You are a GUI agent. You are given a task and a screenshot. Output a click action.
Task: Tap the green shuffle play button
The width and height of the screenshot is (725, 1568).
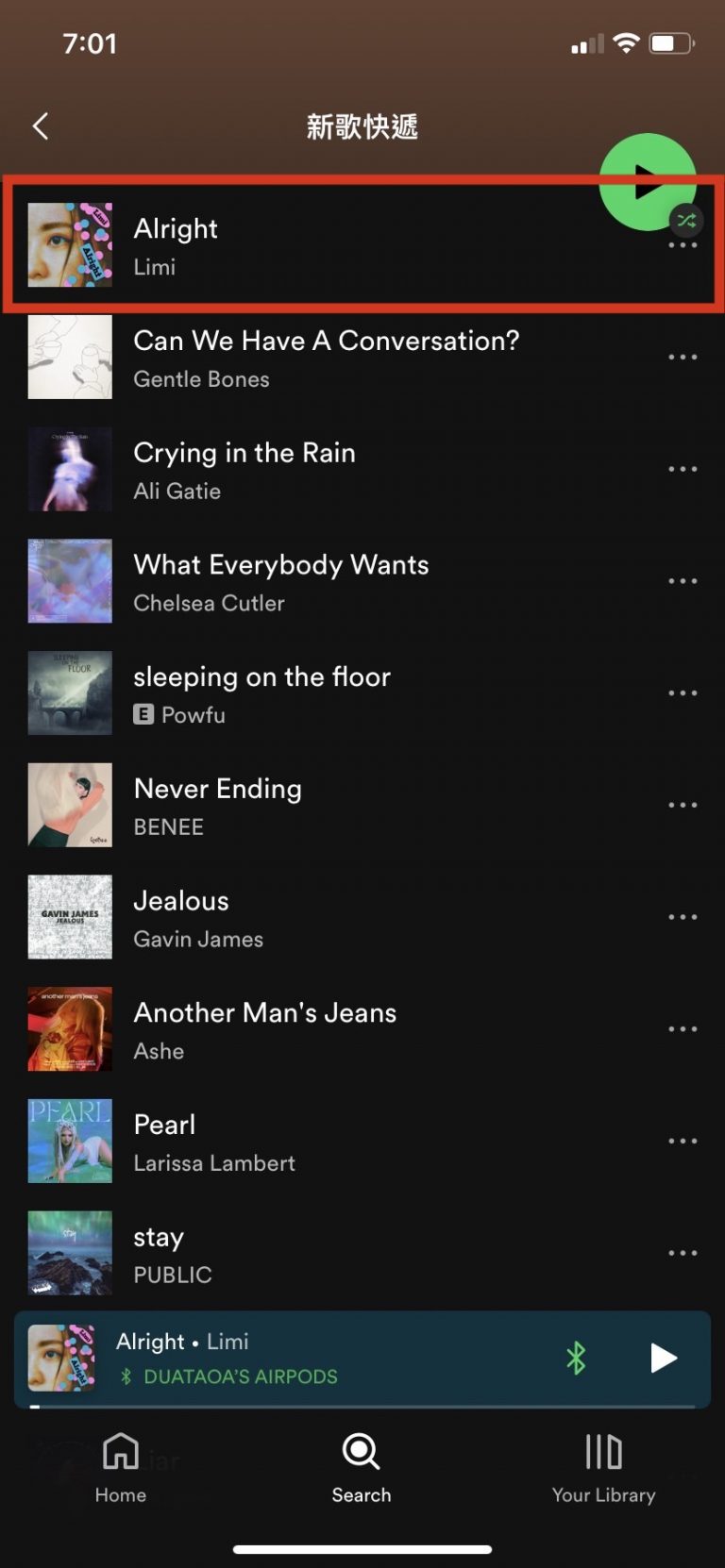click(x=648, y=182)
